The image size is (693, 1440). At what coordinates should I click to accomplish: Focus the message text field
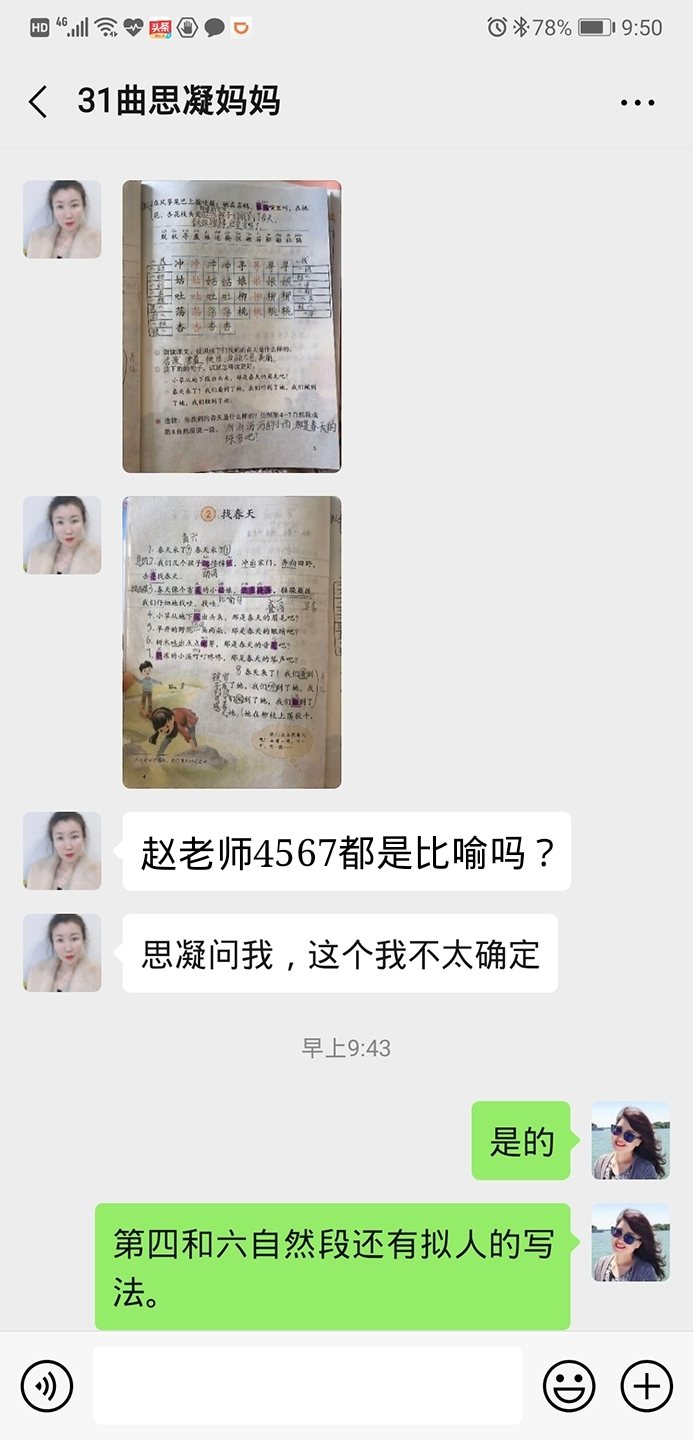pyautogui.click(x=307, y=1386)
